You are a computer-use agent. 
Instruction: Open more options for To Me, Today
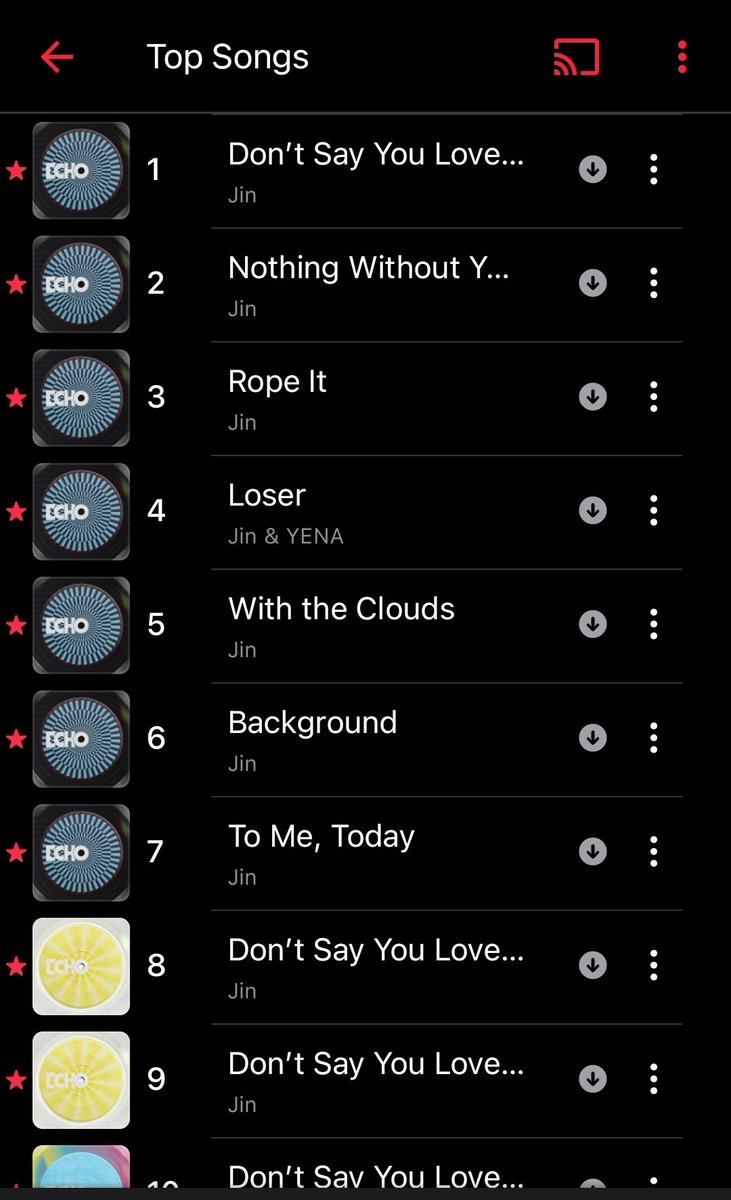pos(654,852)
